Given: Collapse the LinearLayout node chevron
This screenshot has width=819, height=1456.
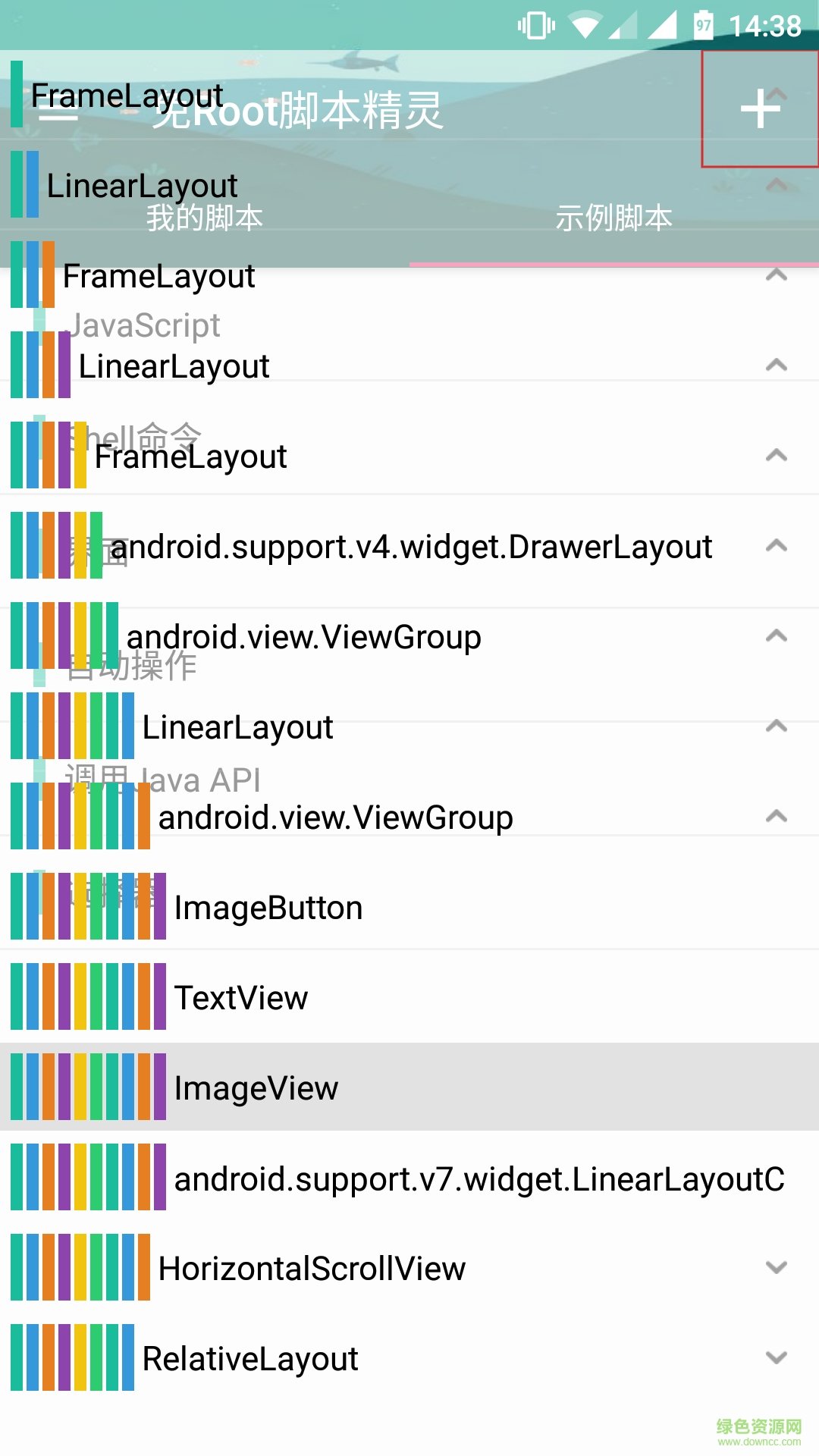Looking at the screenshot, I should tap(775, 365).
